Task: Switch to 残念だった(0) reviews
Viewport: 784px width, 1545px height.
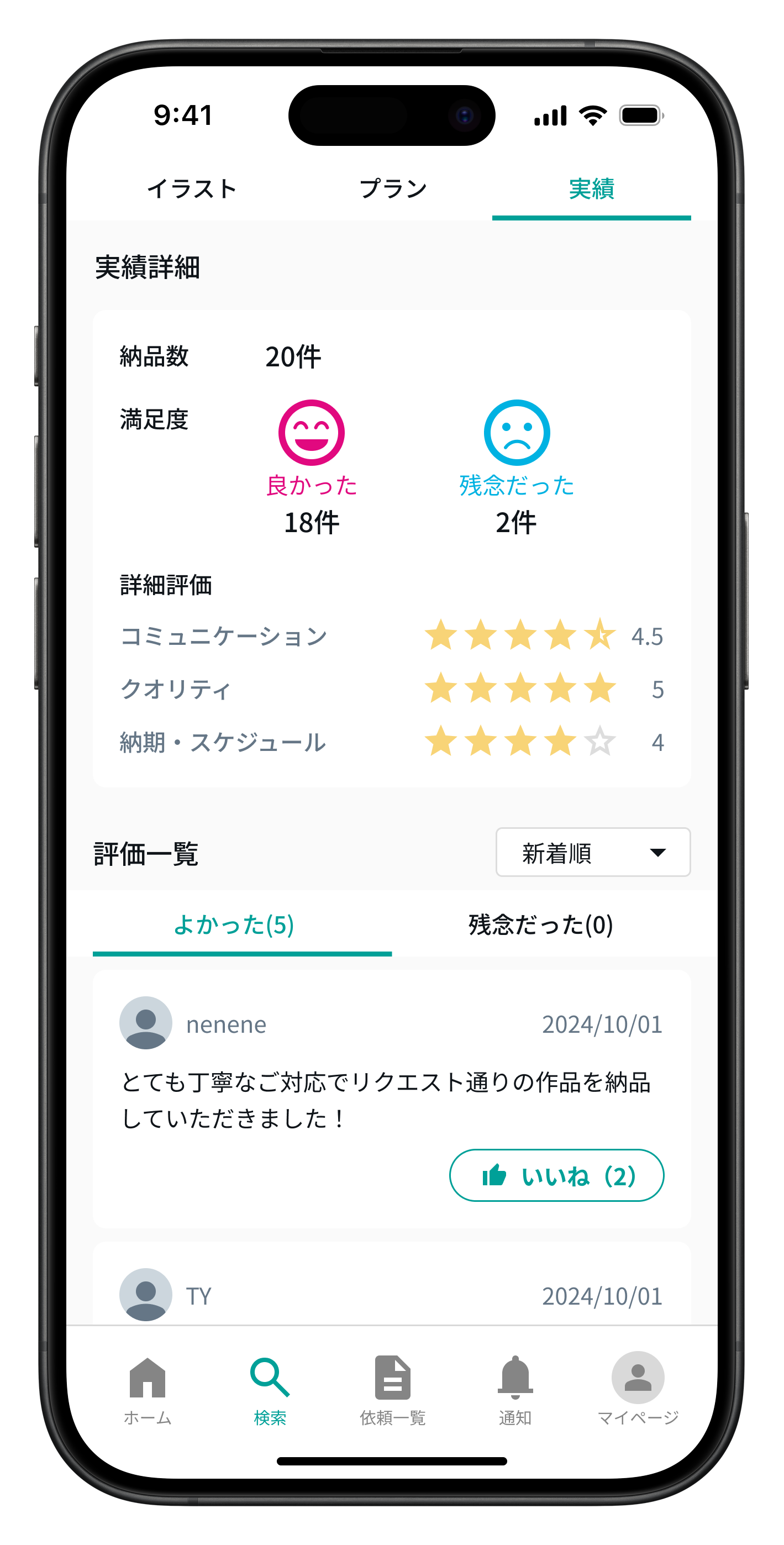Action: 540,924
